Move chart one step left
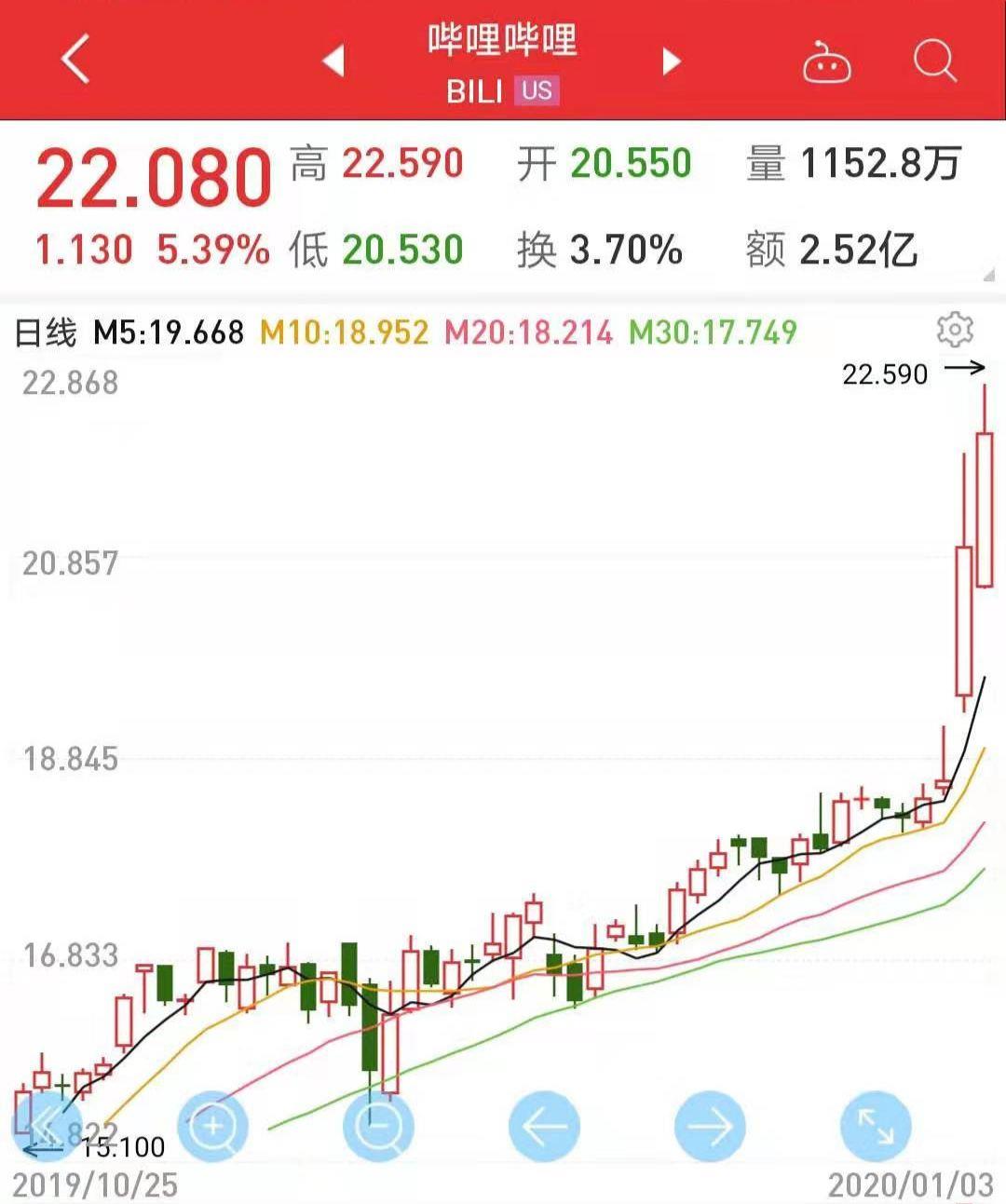Image resolution: width=1006 pixels, height=1204 pixels. 544,1127
